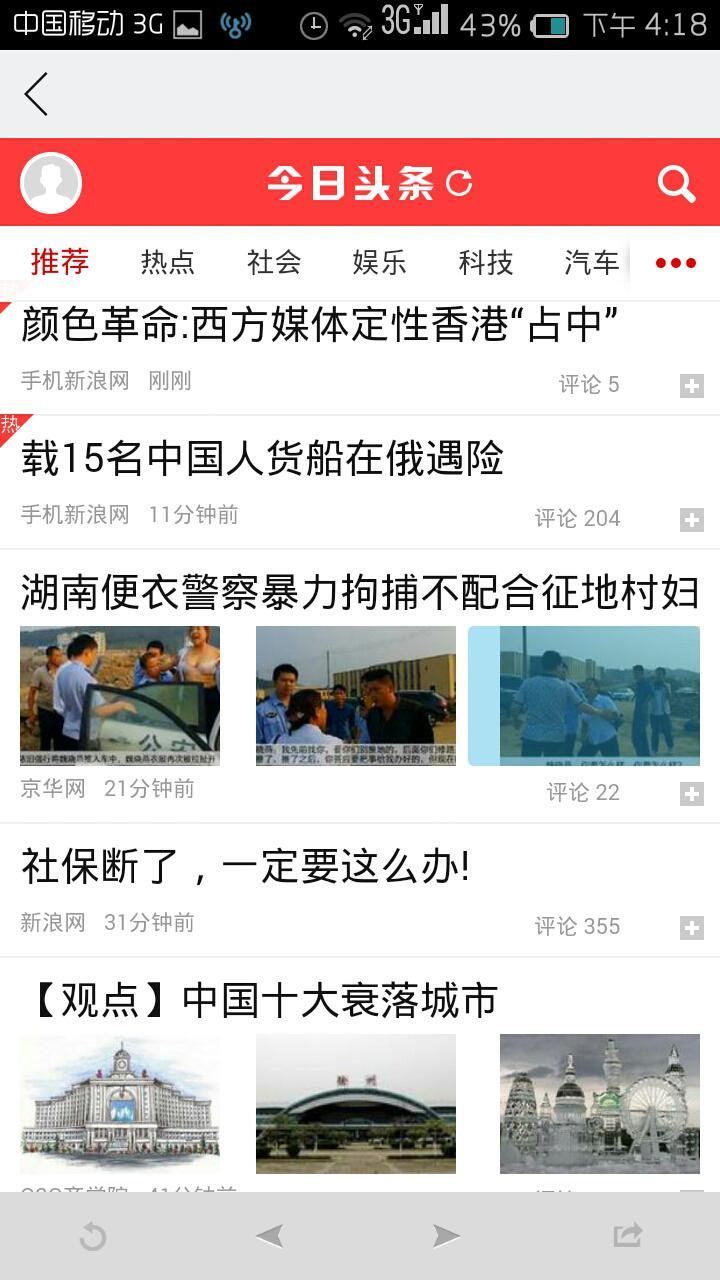This screenshot has height=1280, width=720.
Task: Share using the bottom toolbar share icon
Action: [627, 1236]
